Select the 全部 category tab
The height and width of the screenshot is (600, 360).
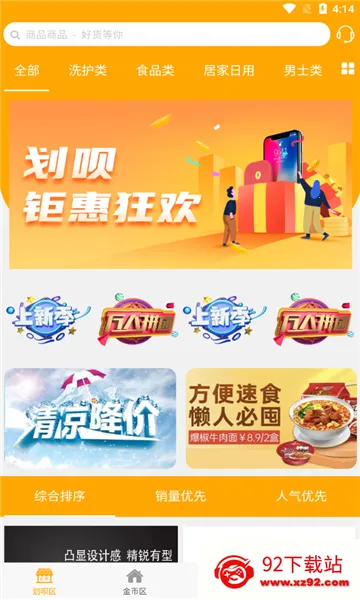coord(27,70)
